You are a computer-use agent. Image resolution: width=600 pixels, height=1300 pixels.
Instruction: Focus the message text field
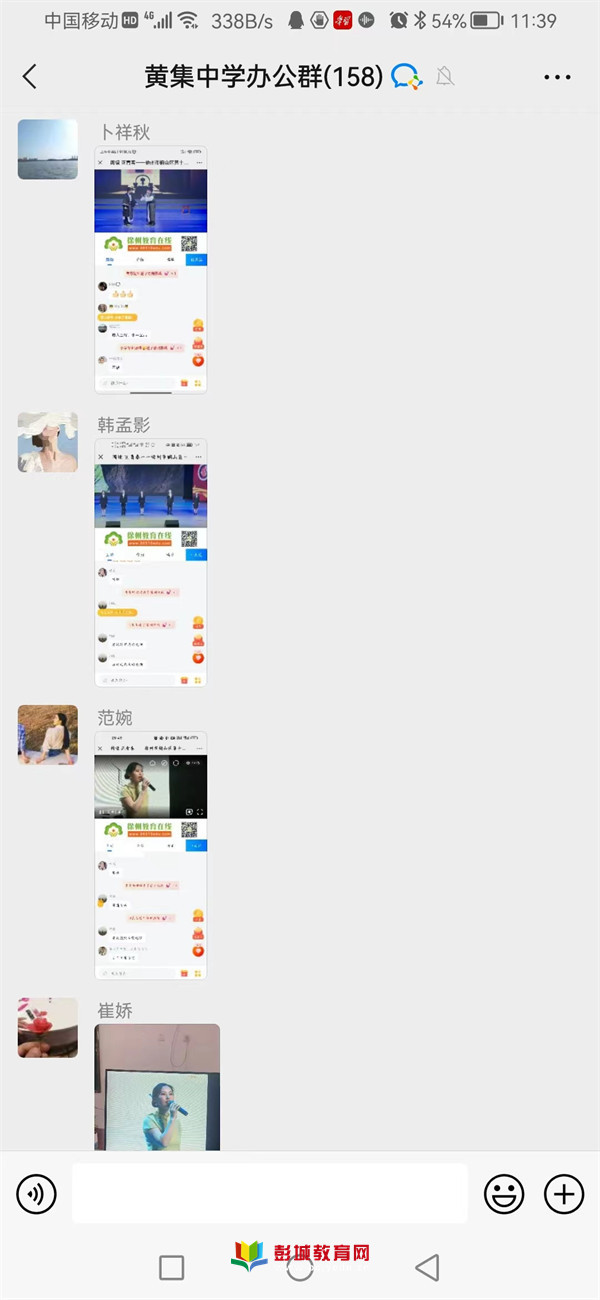270,1193
